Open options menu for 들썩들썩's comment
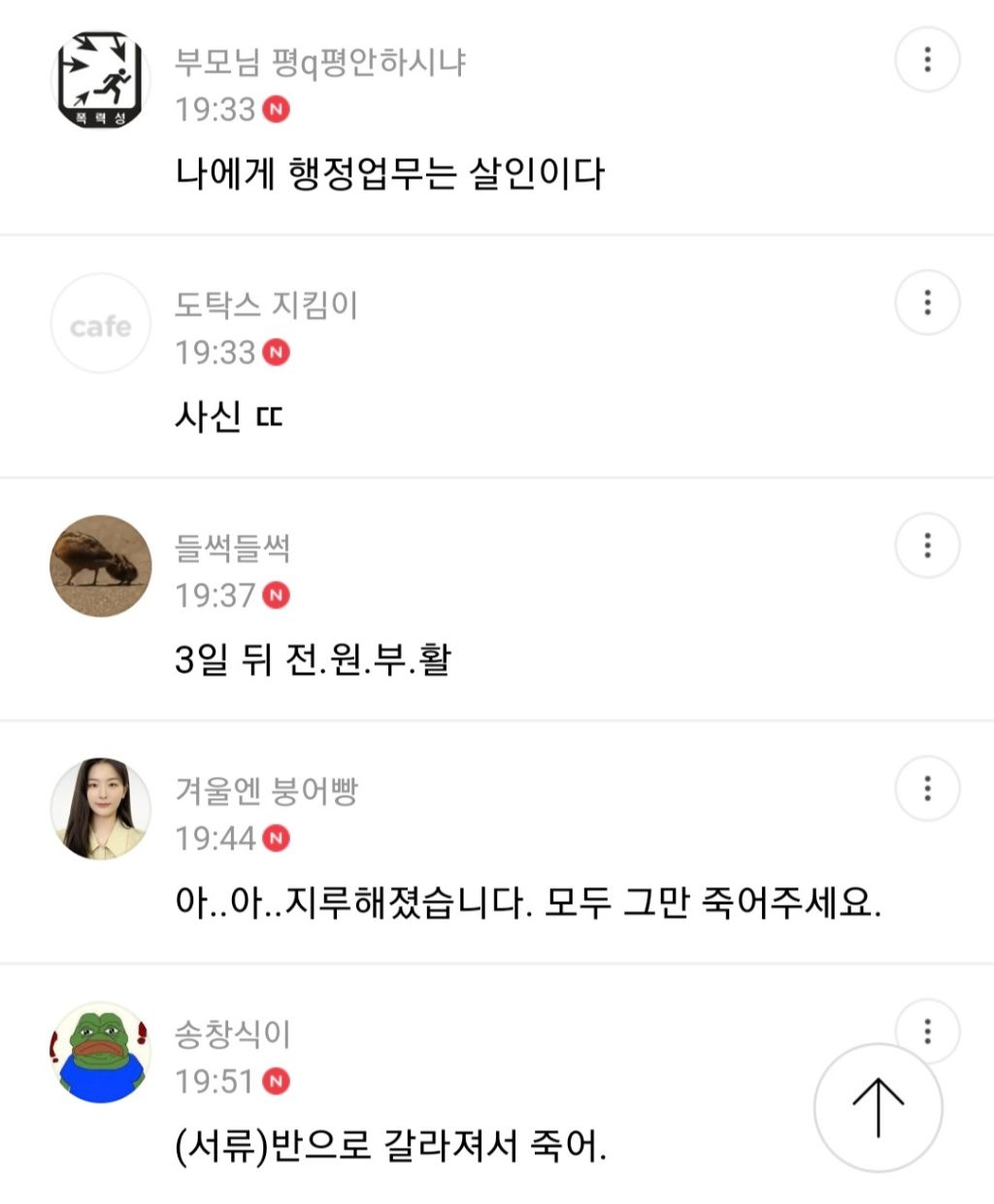The height and width of the screenshot is (1204, 994). (927, 546)
